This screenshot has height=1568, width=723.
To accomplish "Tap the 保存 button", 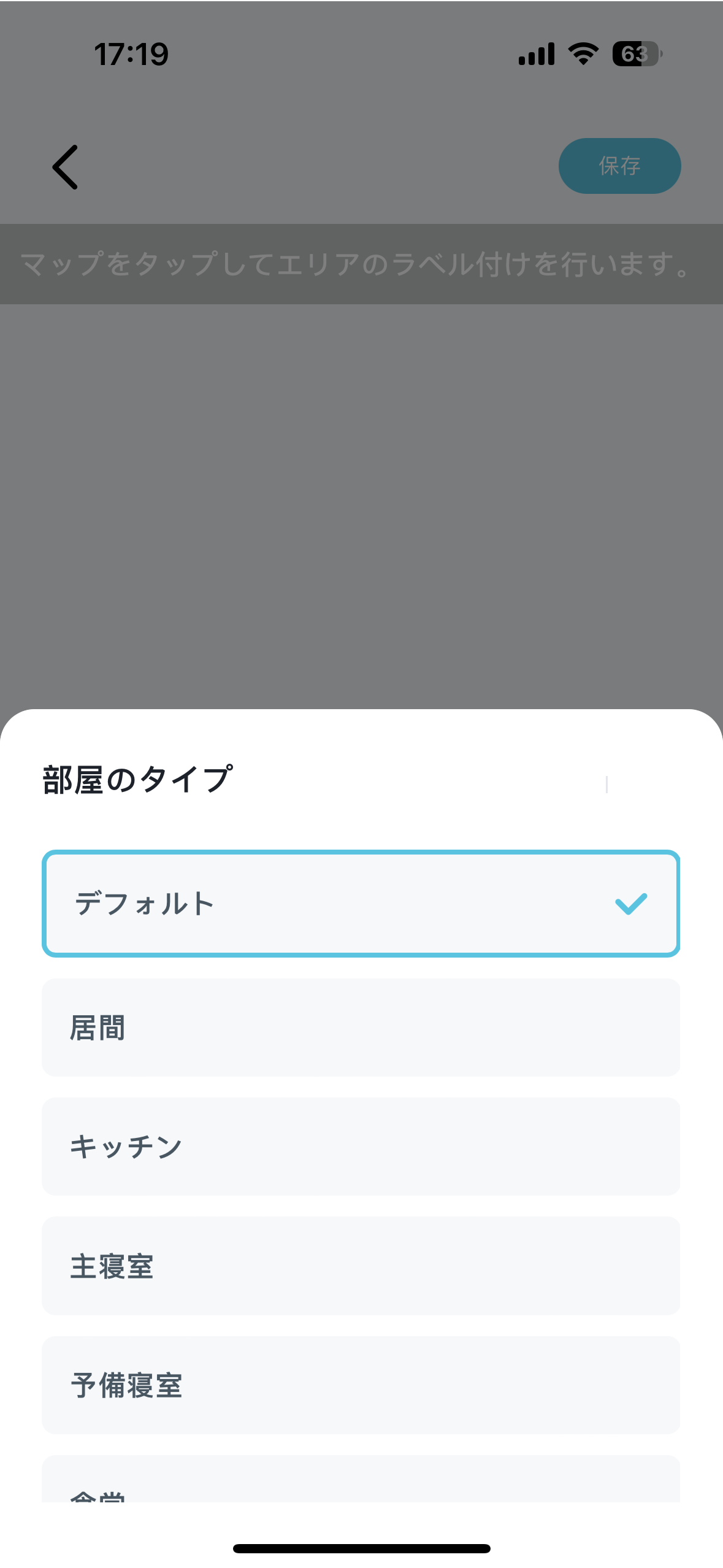I will click(x=619, y=166).
